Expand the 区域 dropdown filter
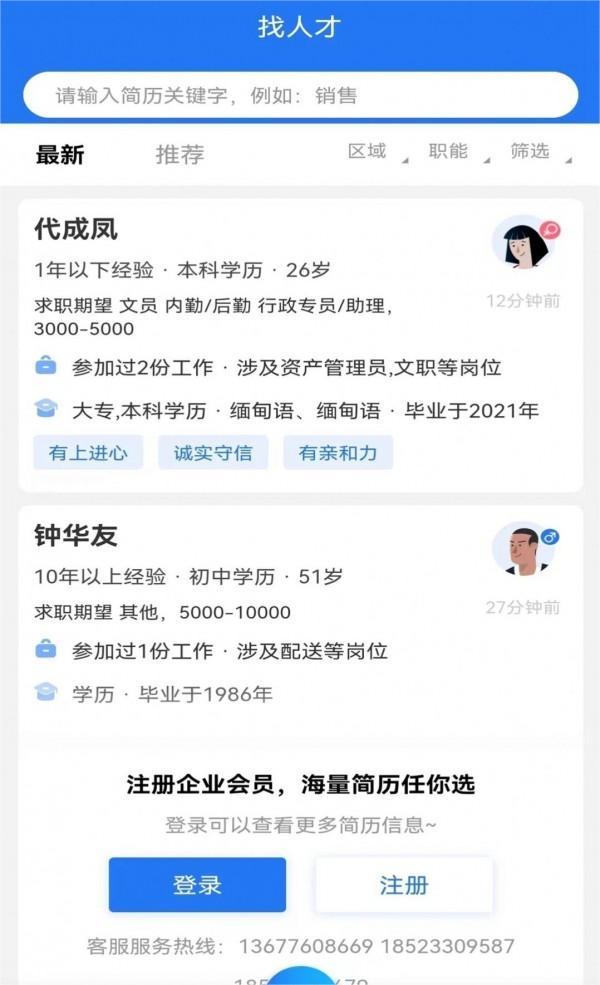600x985 pixels. (x=378, y=151)
